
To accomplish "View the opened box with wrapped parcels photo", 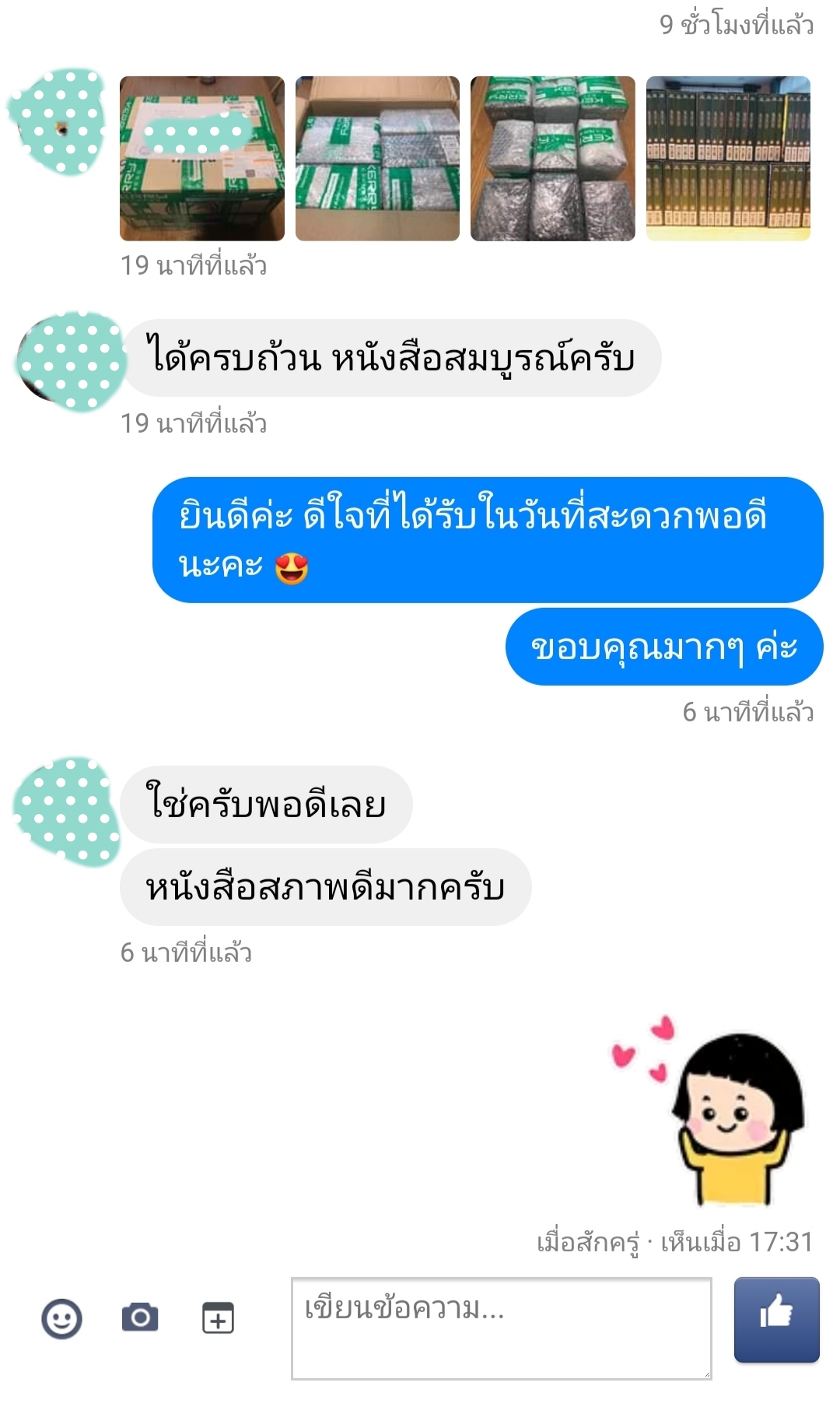I will coord(377,159).
